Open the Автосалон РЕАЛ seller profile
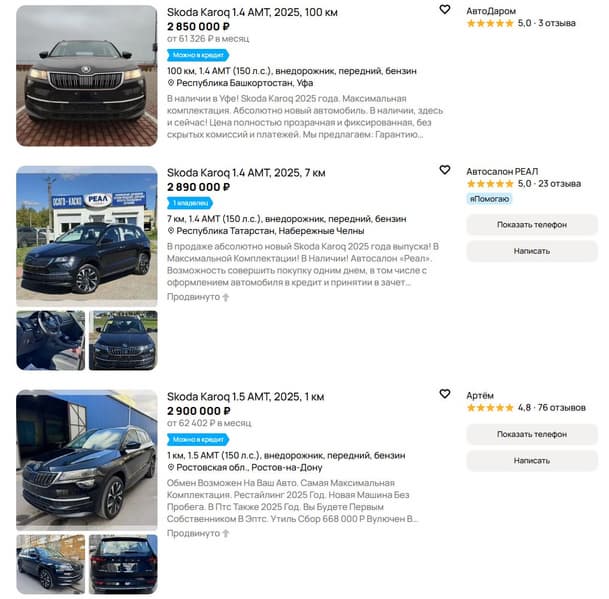 [x=502, y=172]
